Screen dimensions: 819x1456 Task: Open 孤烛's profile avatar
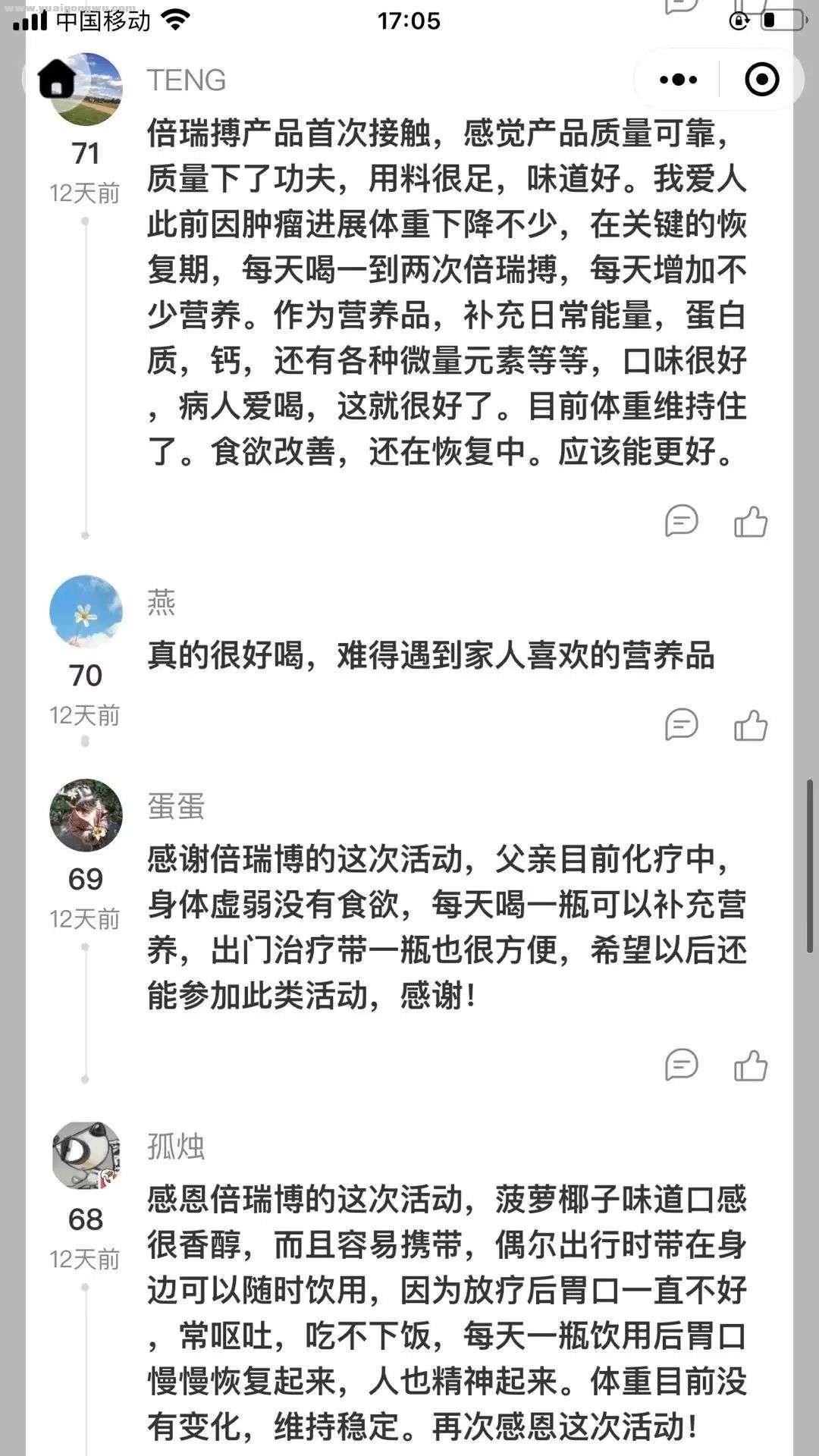coord(86,1155)
